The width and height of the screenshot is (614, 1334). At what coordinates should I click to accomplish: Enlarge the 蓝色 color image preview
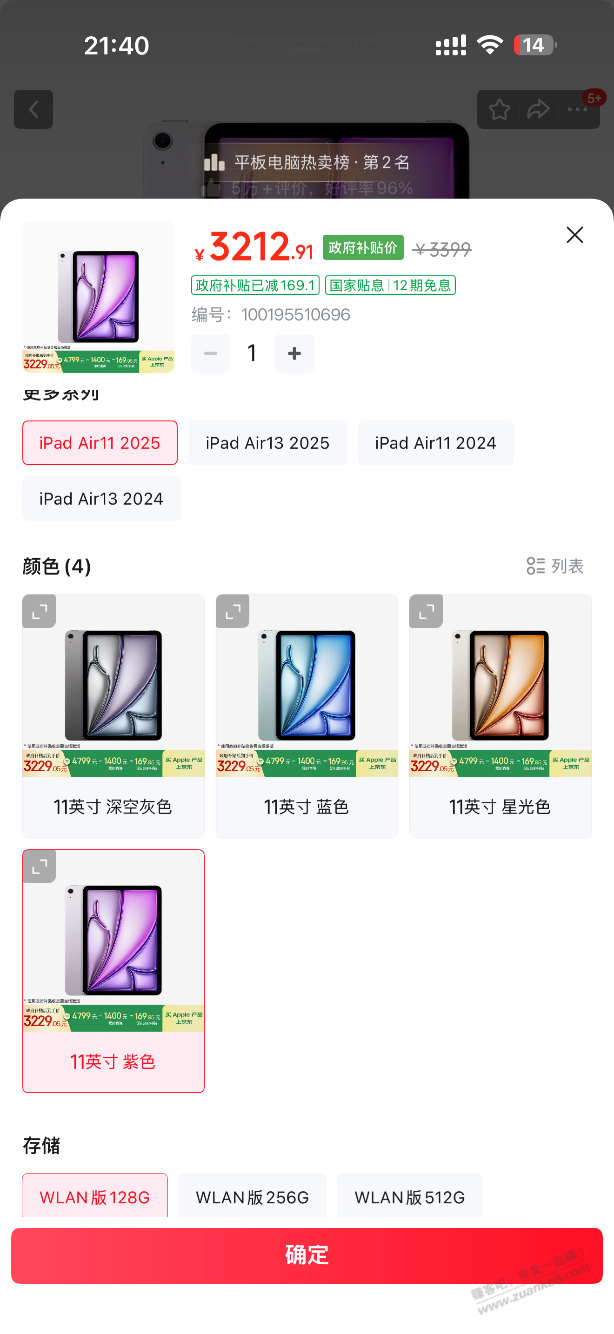pyautogui.click(x=233, y=612)
